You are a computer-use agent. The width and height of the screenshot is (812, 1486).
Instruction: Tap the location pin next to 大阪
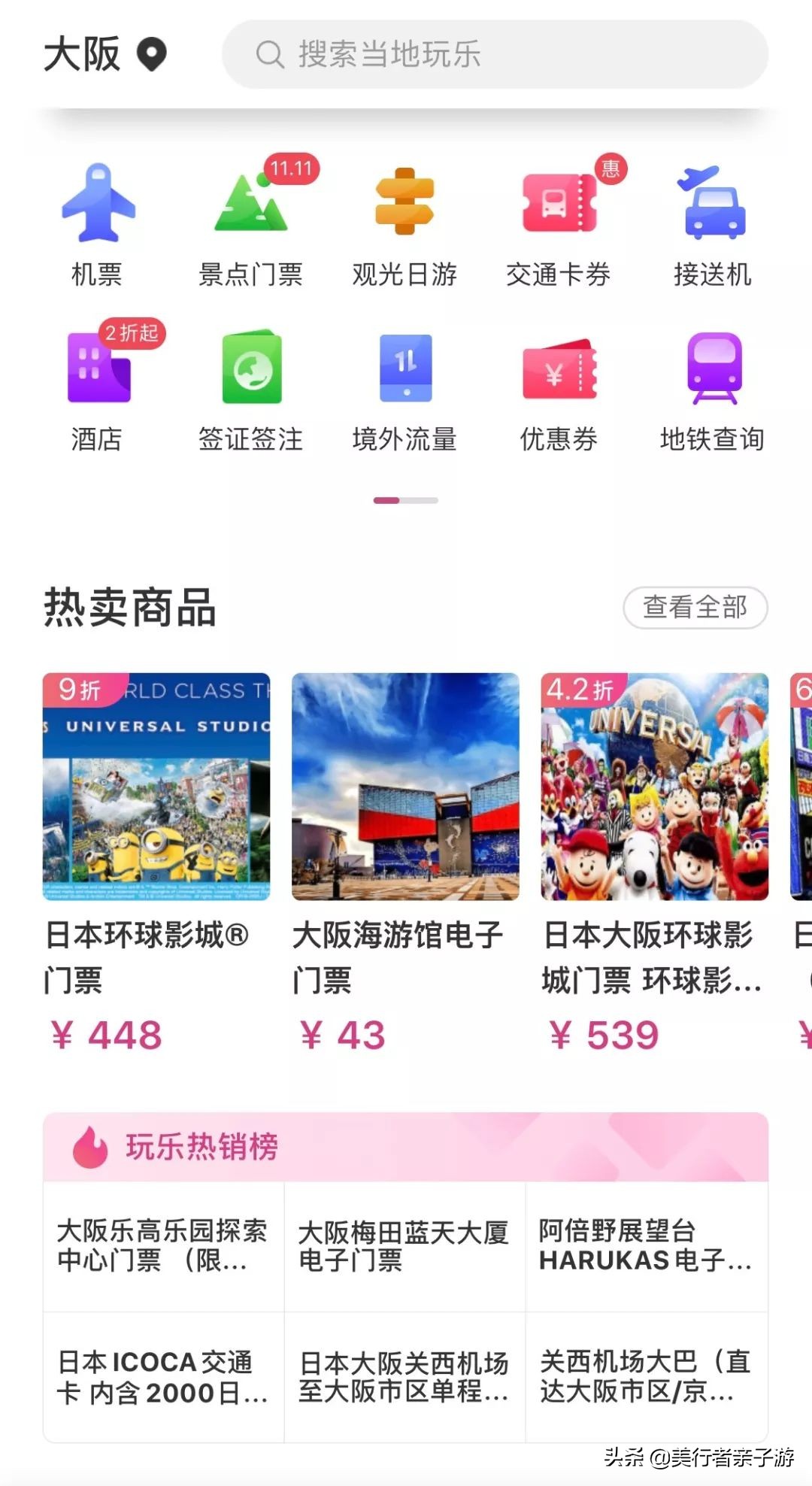point(150,54)
